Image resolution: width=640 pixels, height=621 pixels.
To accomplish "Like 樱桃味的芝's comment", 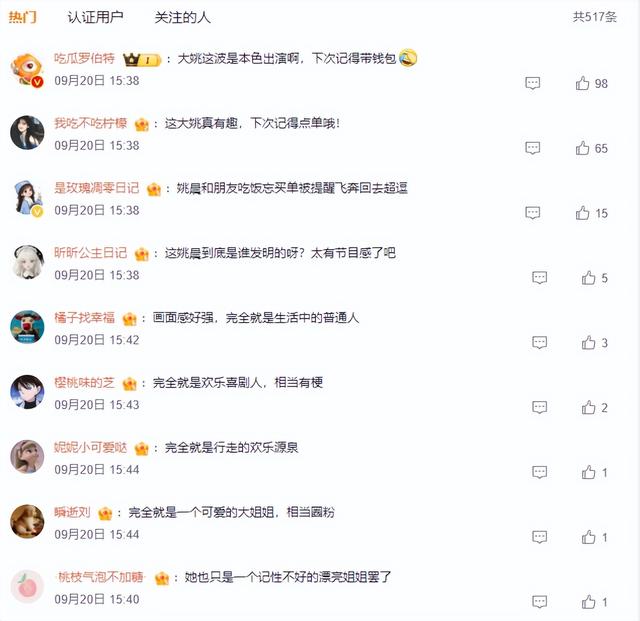I will (x=589, y=408).
